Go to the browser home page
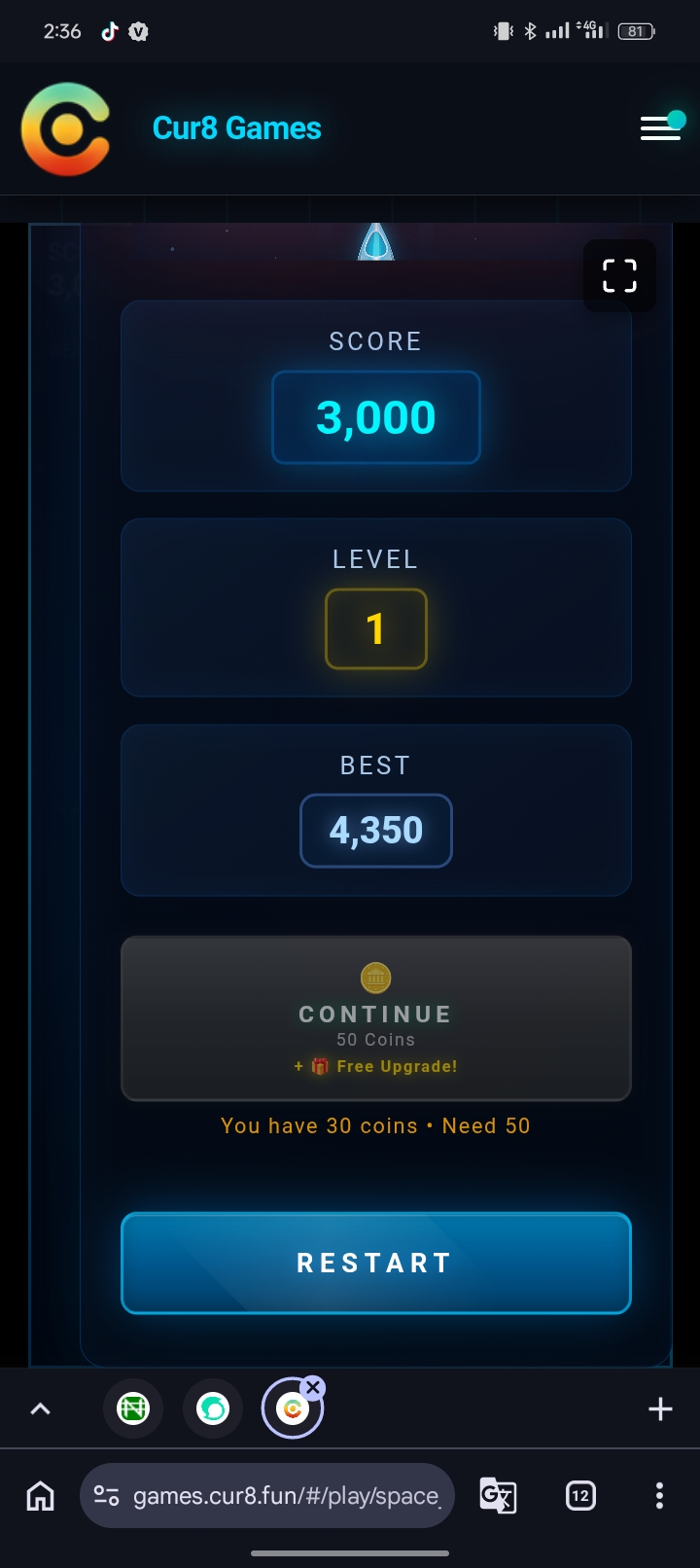 [40, 1495]
